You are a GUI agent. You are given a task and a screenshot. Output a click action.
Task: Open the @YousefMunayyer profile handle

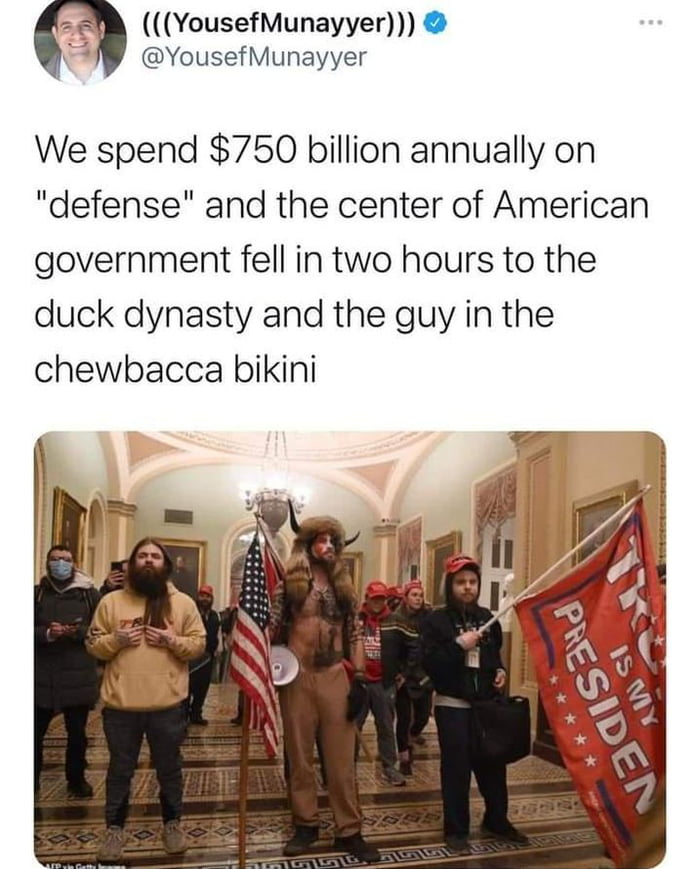point(255,59)
